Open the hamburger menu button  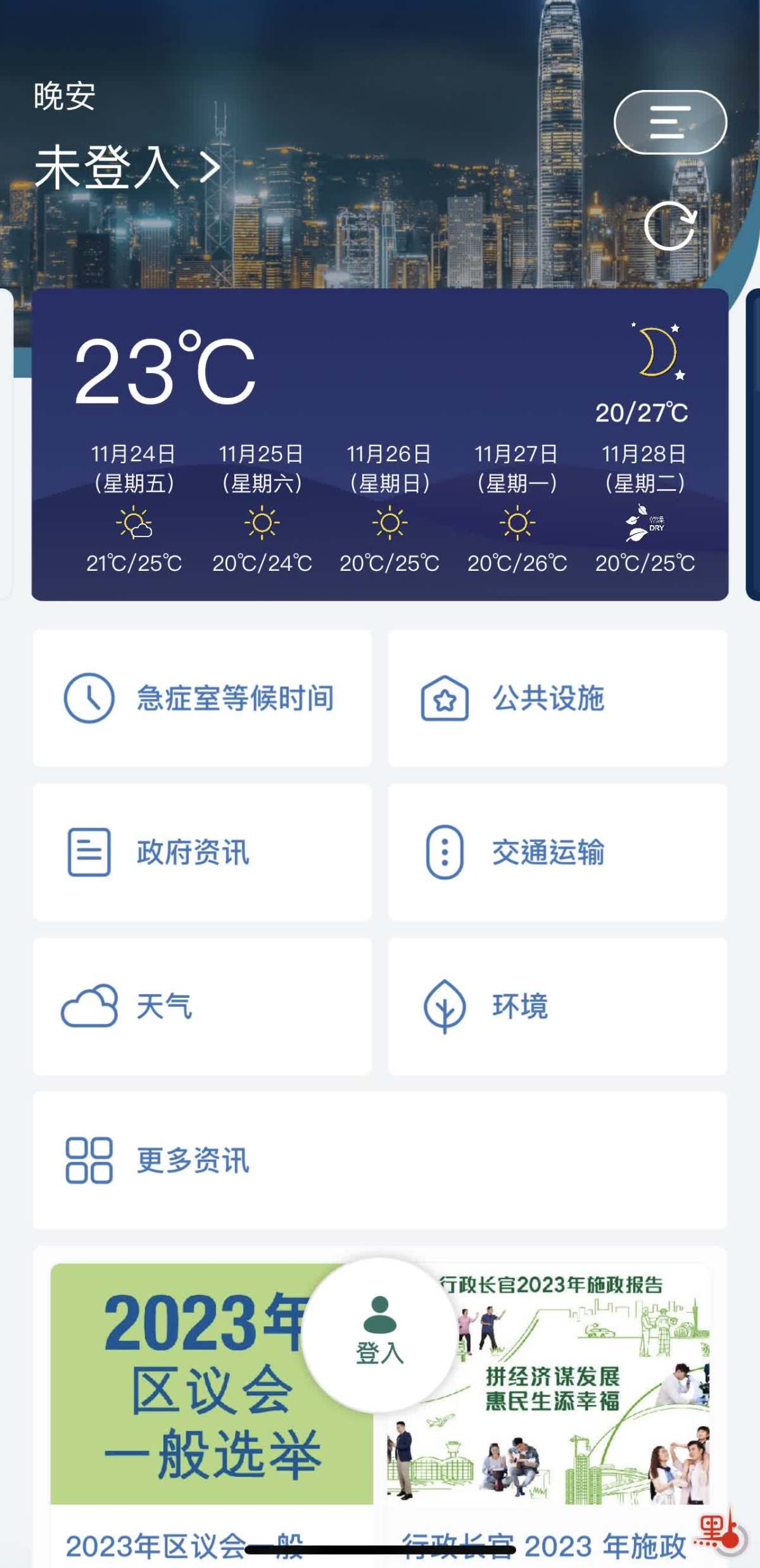tap(670, 122)
